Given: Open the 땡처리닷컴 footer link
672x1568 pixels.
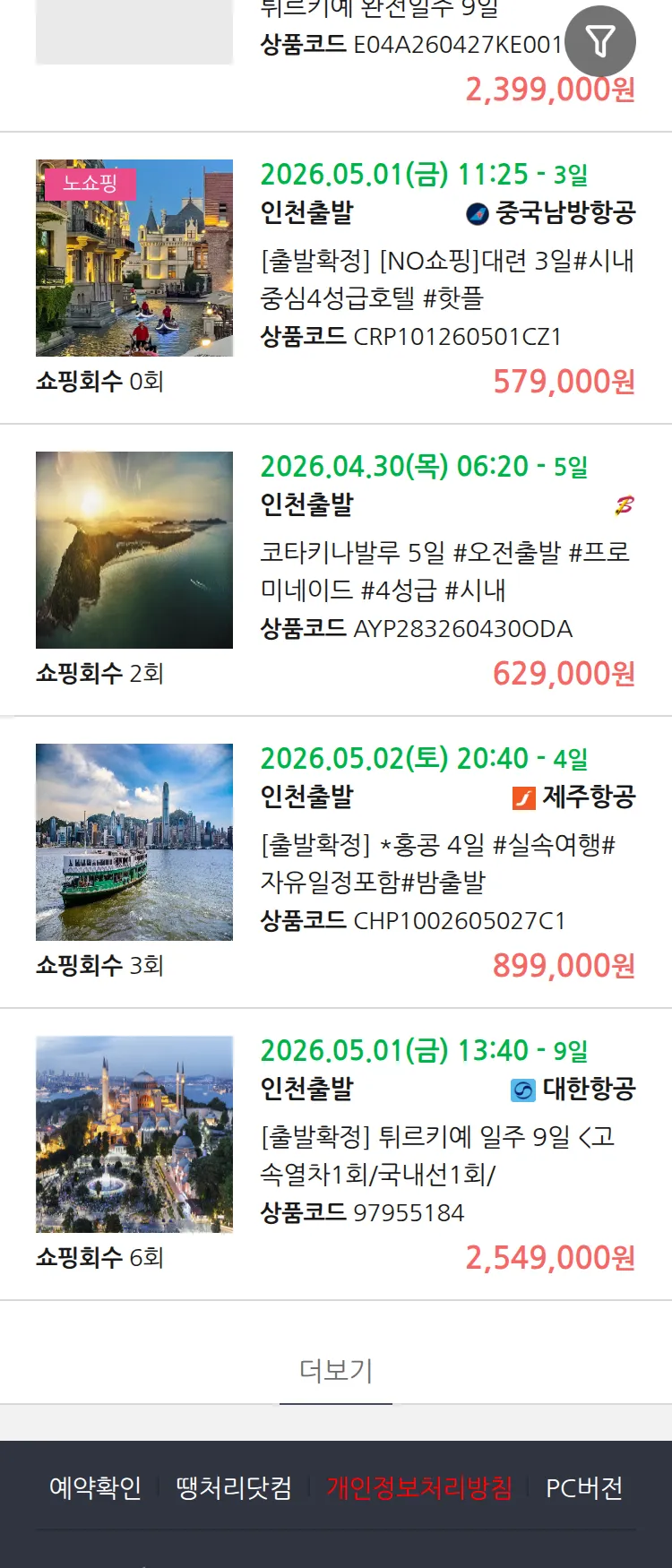Looking at the screenshot, I should click(x=234, y=1488).
